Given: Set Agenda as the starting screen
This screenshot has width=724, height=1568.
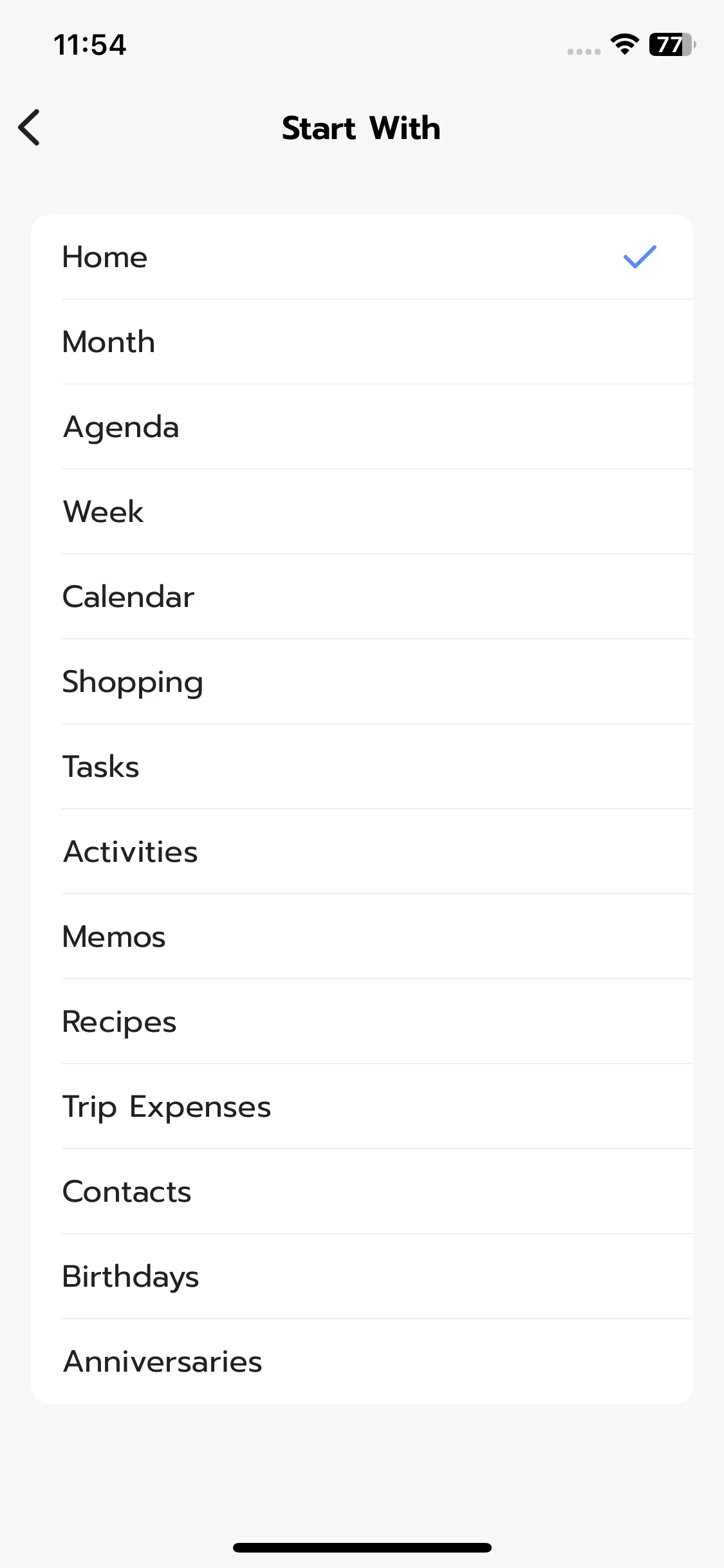Looking at the screenshot, I should 360,427.
